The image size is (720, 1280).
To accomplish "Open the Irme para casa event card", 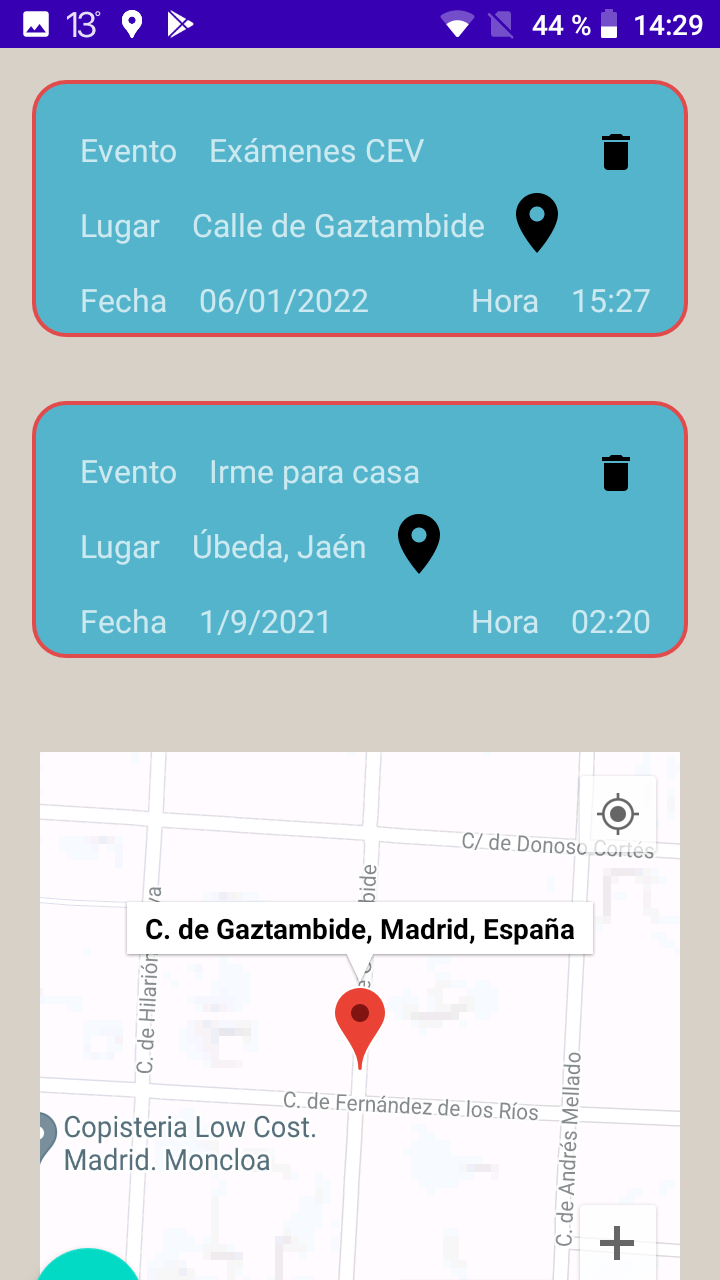I will click(300, 590).
